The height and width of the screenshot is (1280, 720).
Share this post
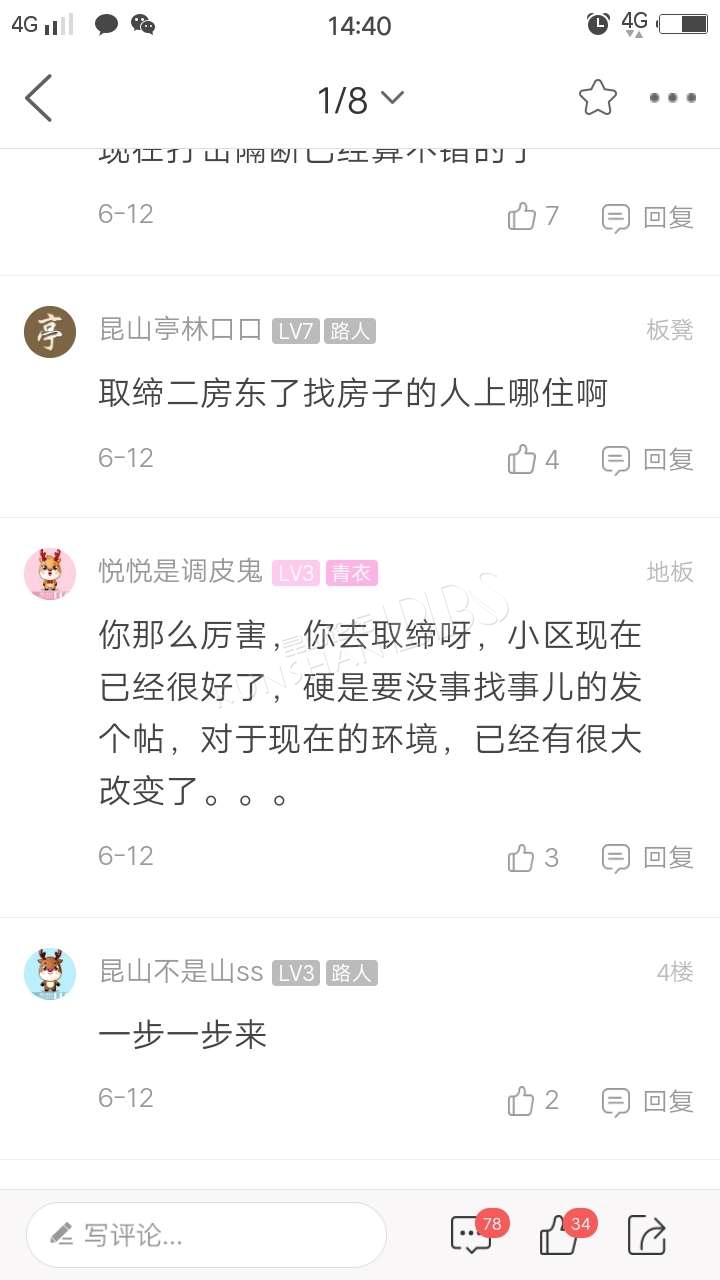[647, 1235]
